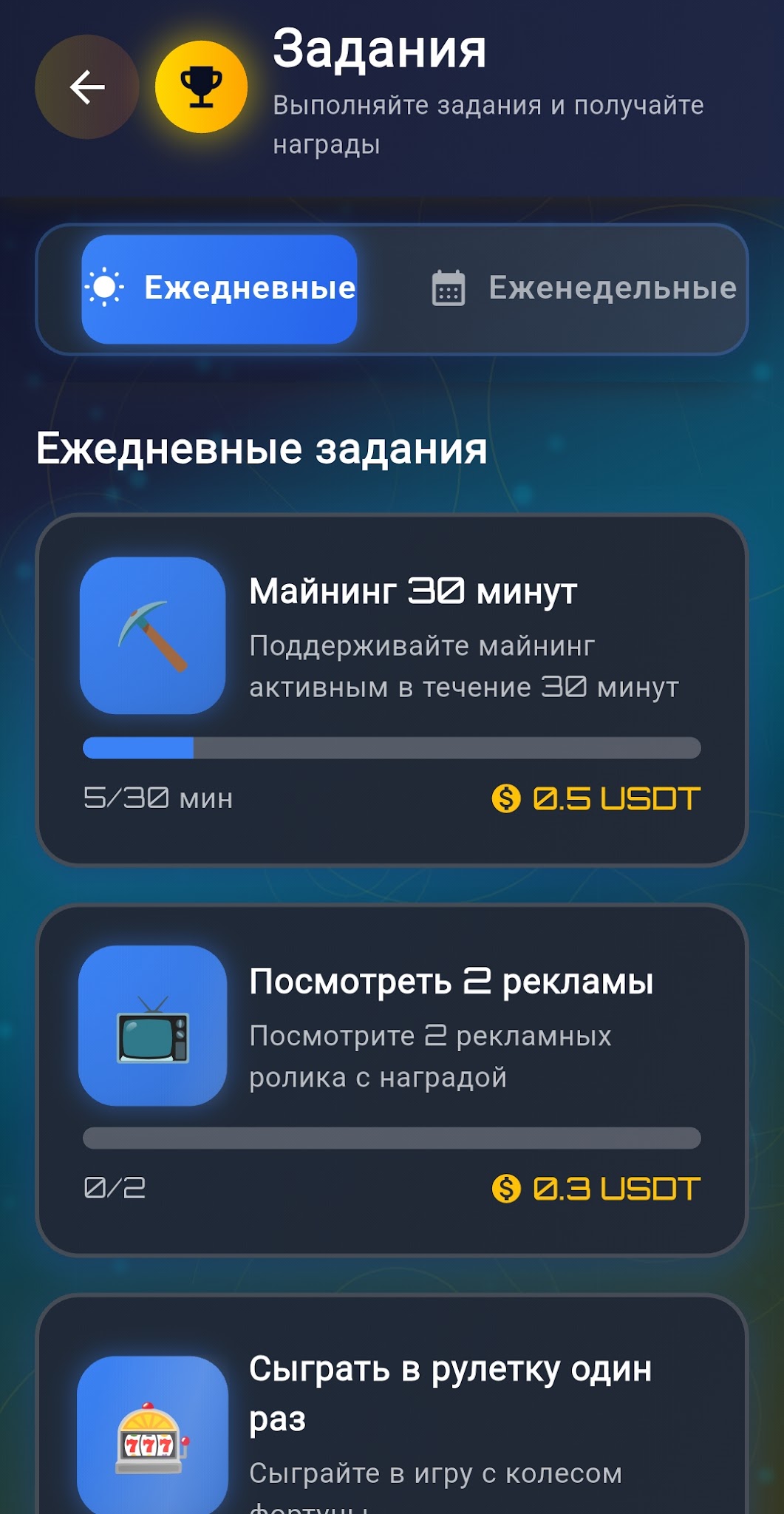Screen dimensions: 784x1514
Task: Select the Ежедневные tab
Action: pyautogui.click(x=219, y=289)
